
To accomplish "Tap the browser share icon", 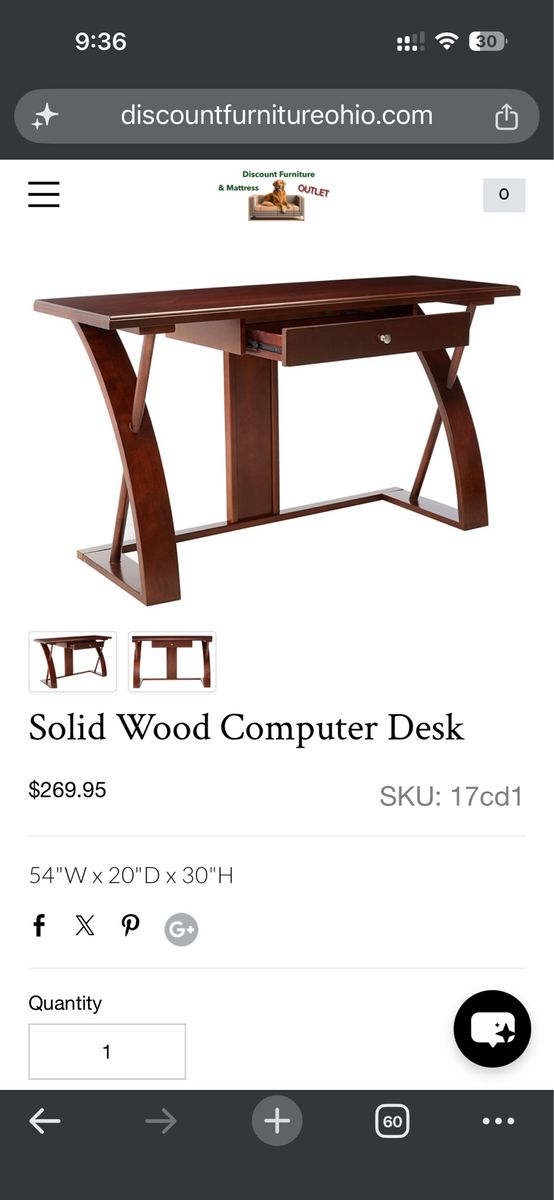I will coord(507,116).
